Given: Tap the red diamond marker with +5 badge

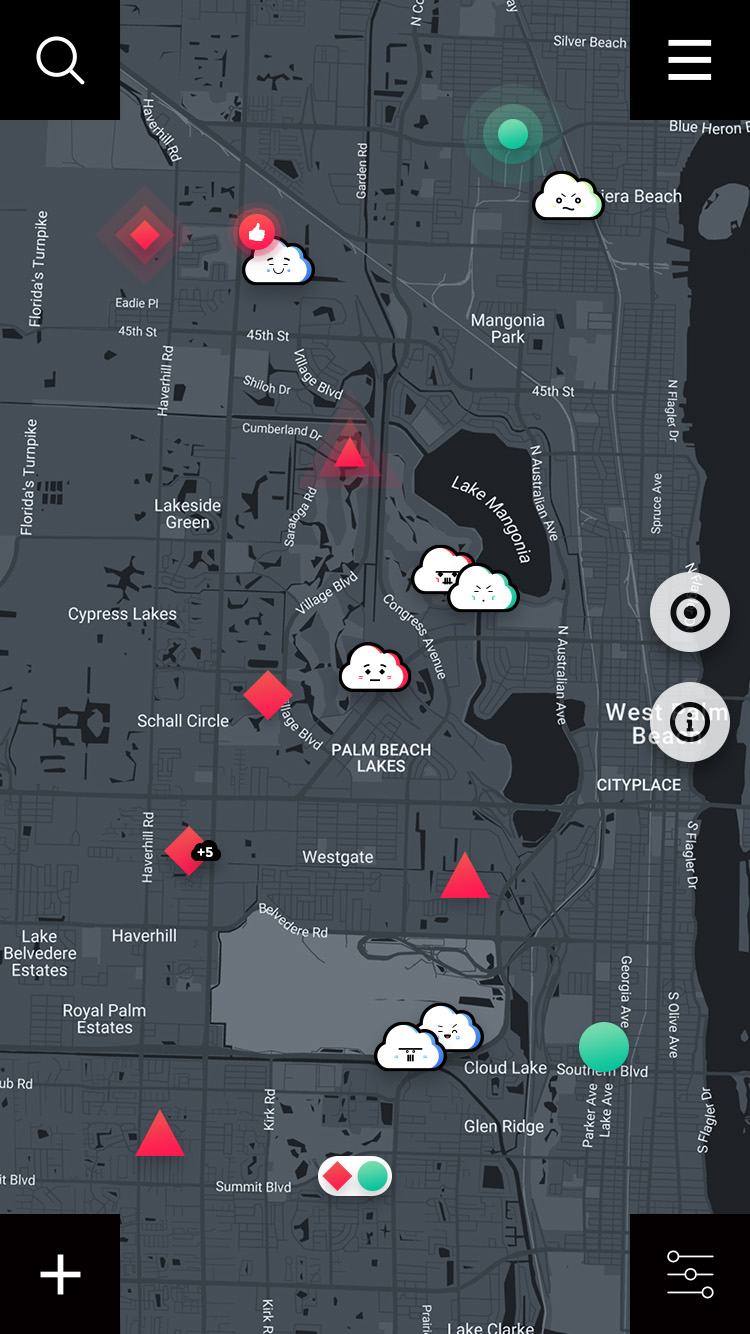Looking at the screenshot, I should 188,851.
